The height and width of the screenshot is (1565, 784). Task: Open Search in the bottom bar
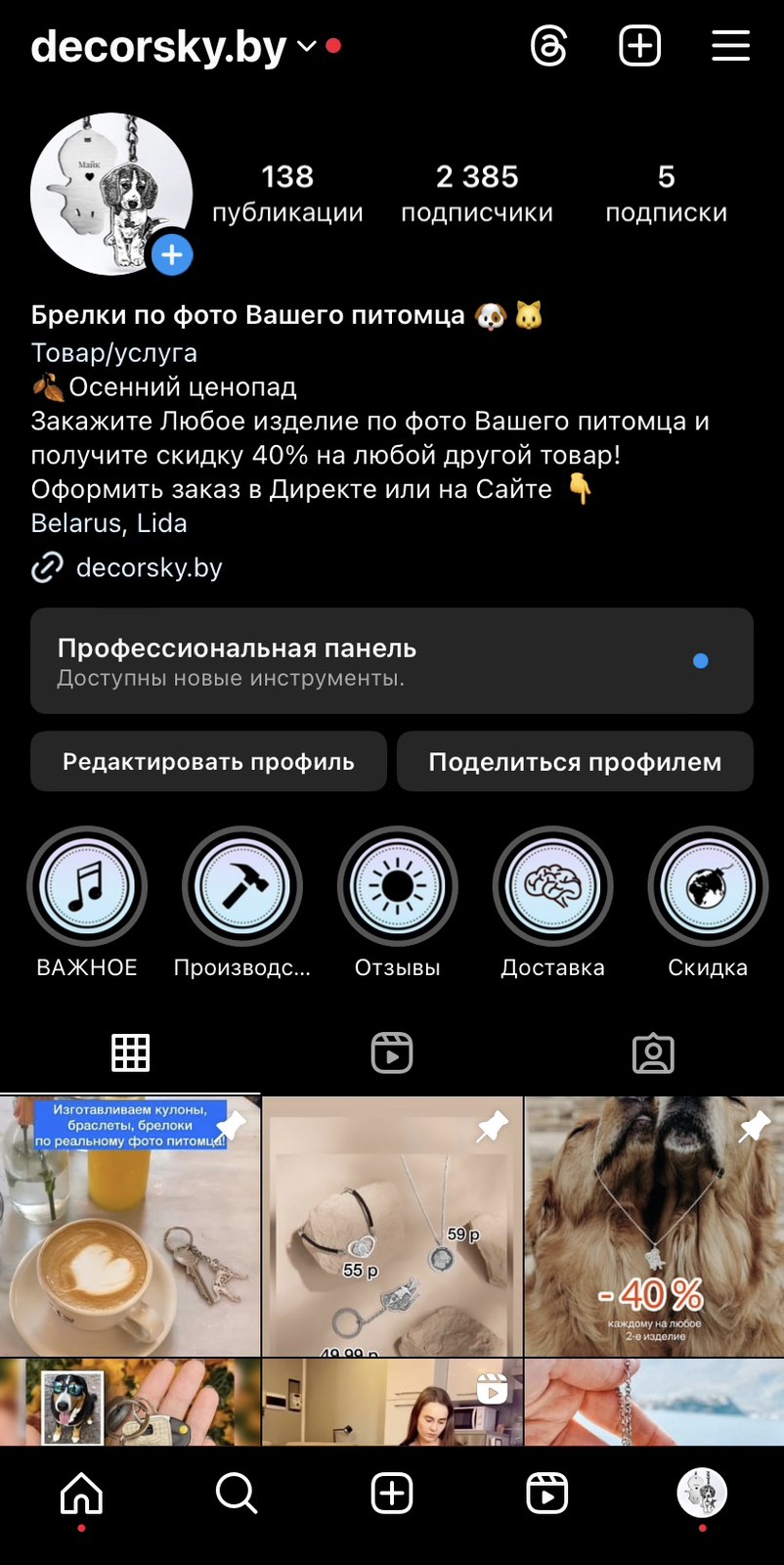coord(236,1494)
